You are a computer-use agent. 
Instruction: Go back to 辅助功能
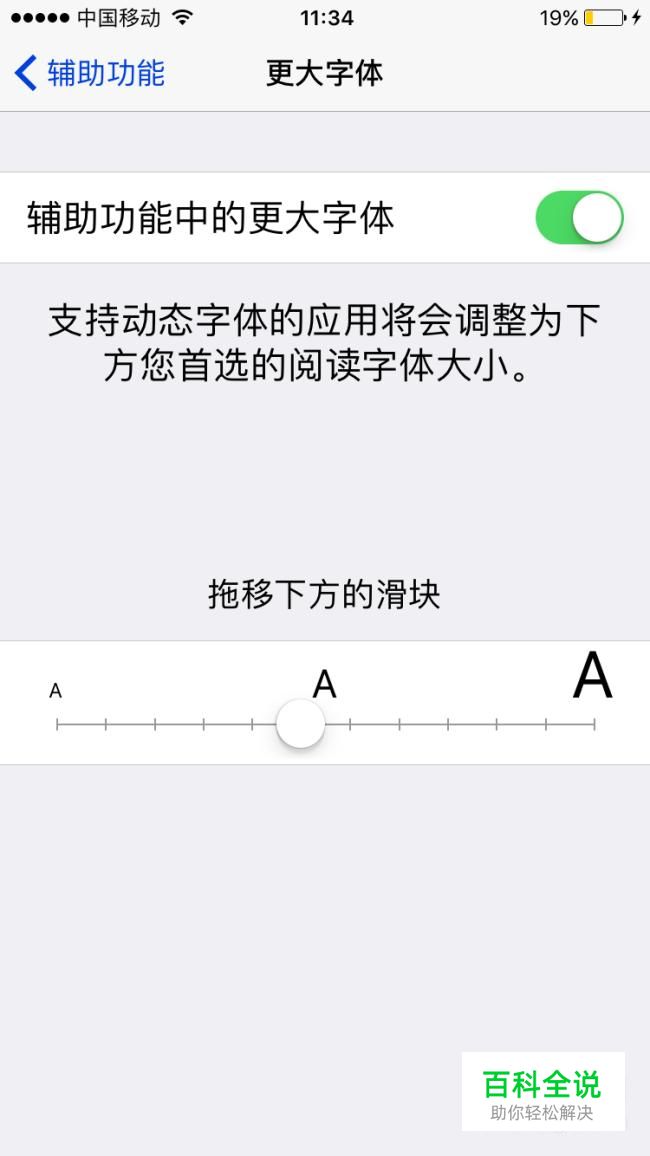coord(90,73)
